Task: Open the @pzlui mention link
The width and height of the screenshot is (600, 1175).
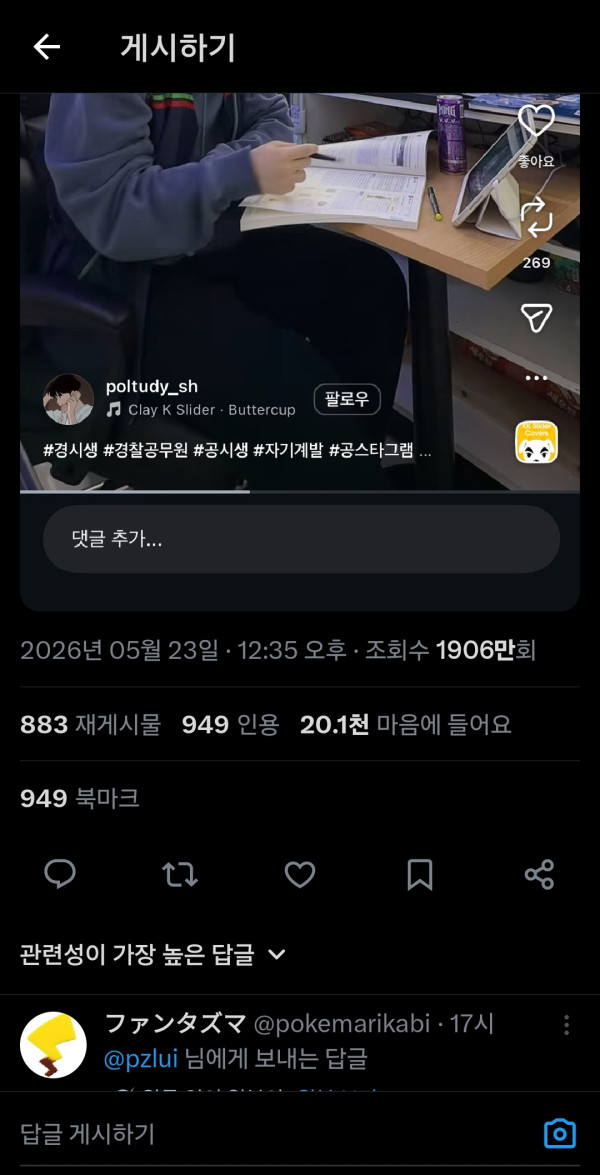Action: pos(142,1059)
